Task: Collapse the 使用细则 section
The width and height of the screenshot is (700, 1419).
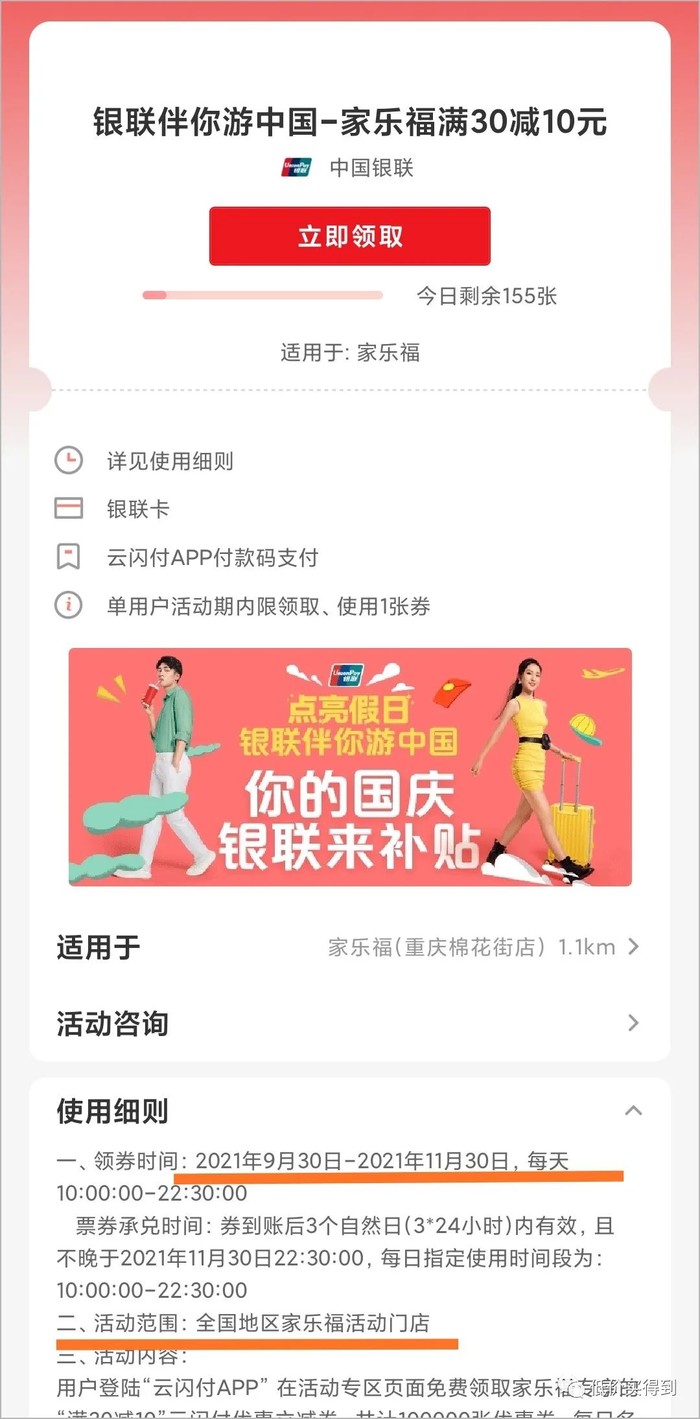Action: 632,1110
